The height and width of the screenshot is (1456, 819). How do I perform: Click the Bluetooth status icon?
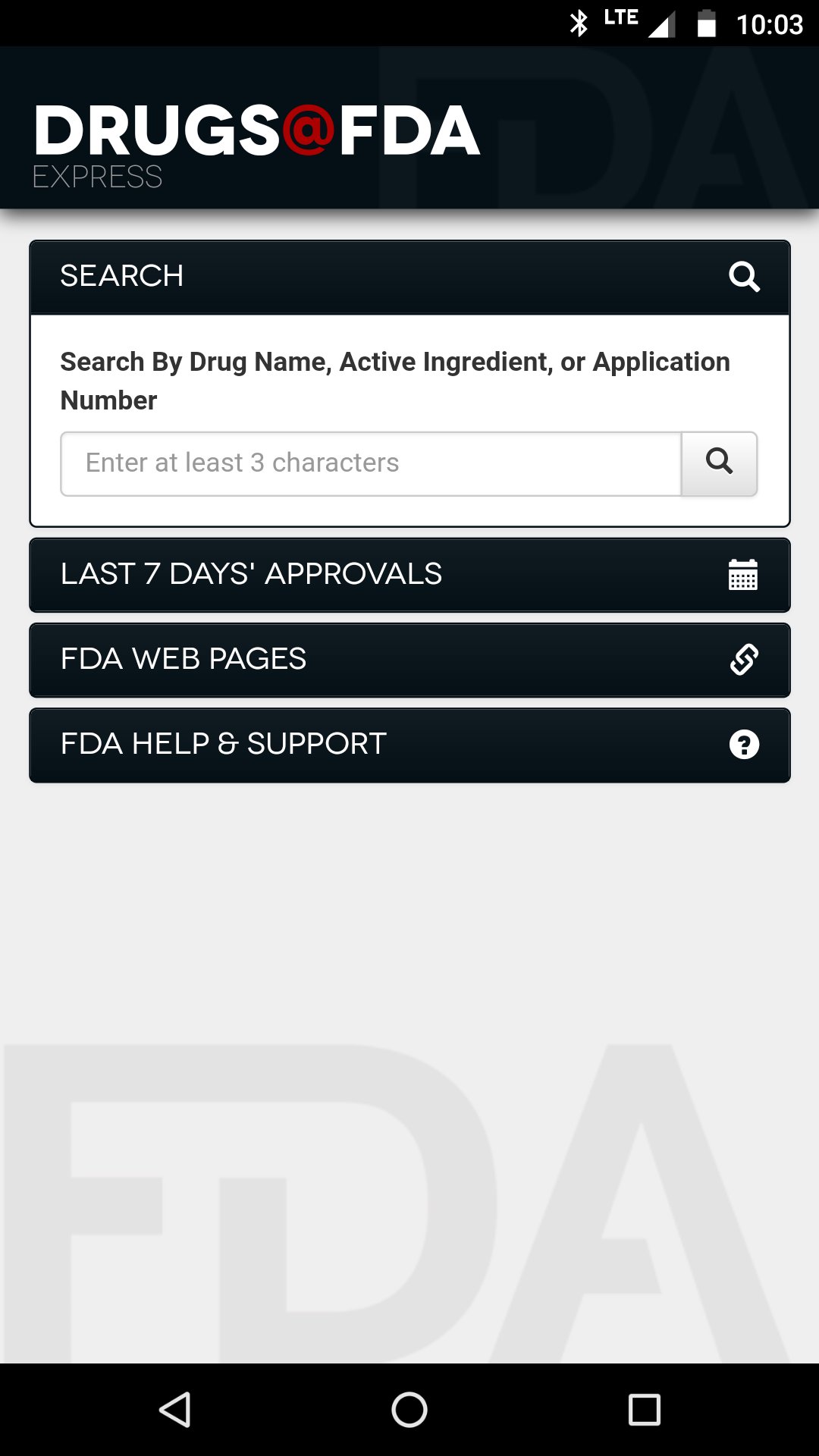579,24
